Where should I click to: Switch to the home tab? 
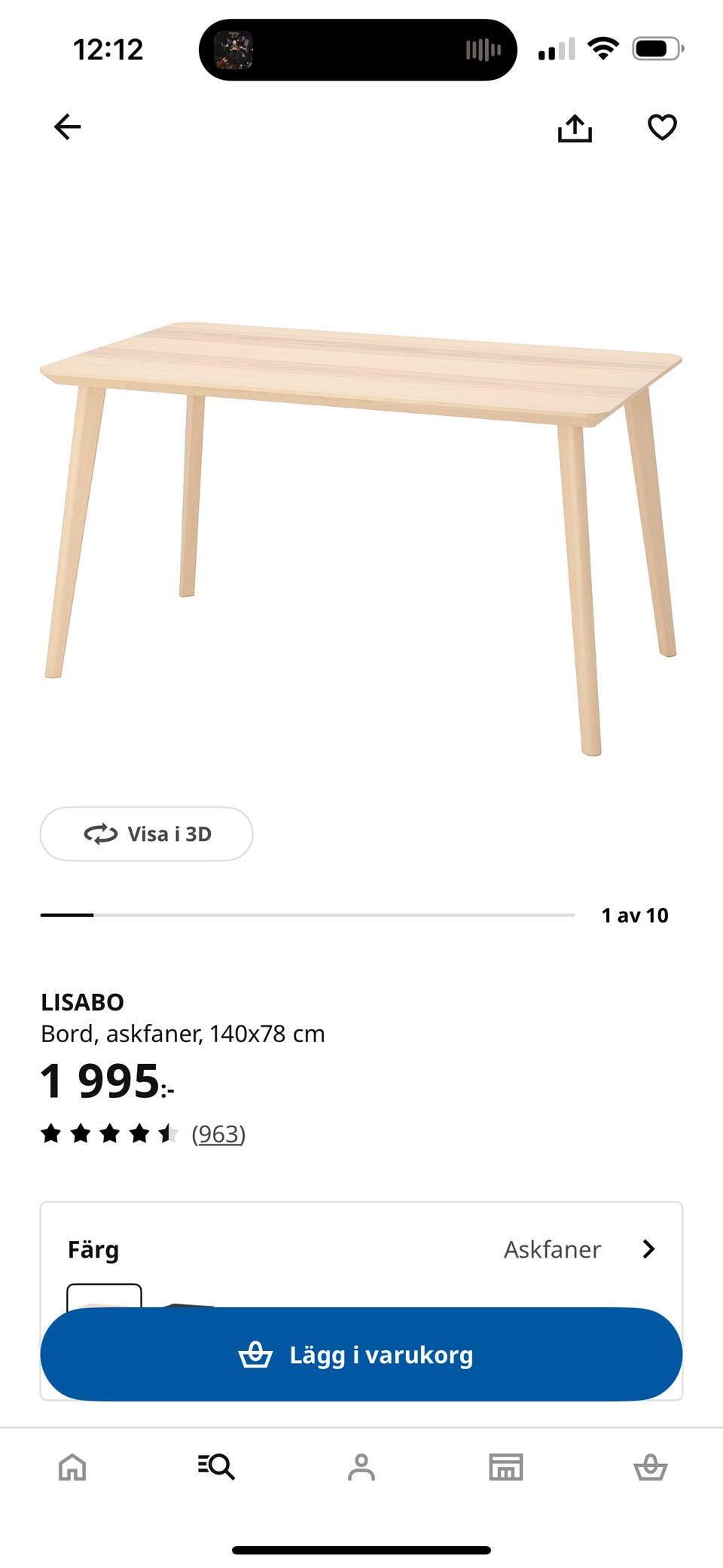click(x=72, y=1467)
